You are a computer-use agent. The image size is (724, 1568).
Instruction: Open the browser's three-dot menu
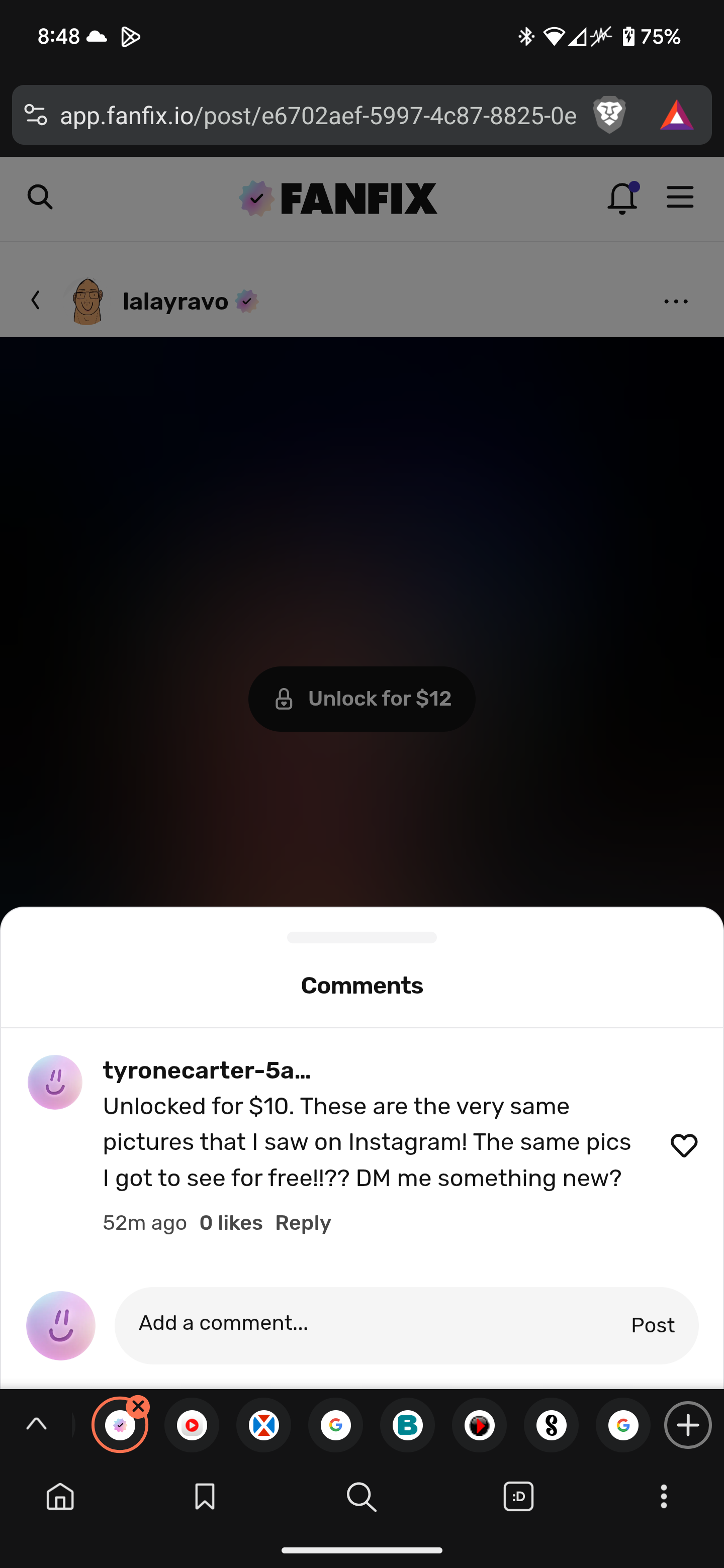point(664,1496)
